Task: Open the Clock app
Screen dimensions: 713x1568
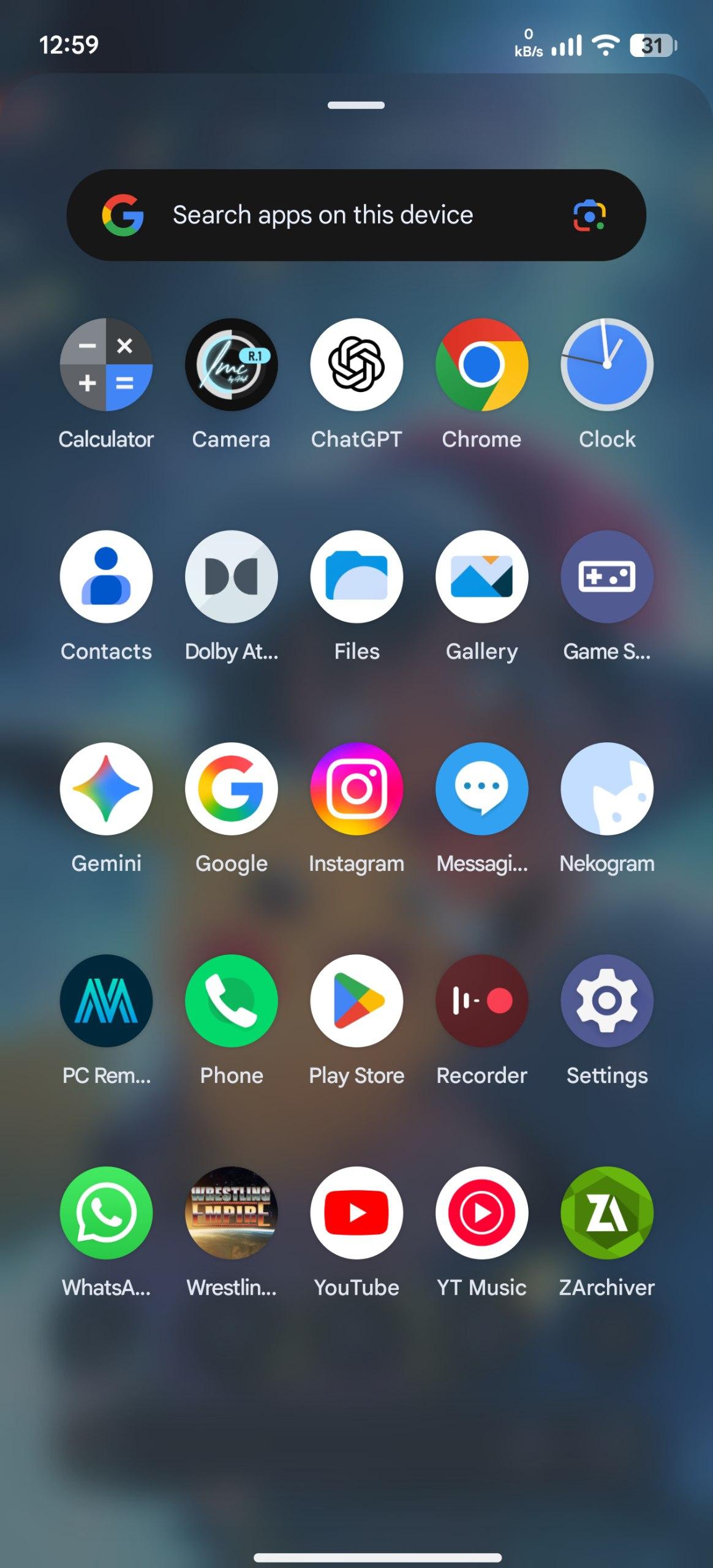Action: pos(607,364)
